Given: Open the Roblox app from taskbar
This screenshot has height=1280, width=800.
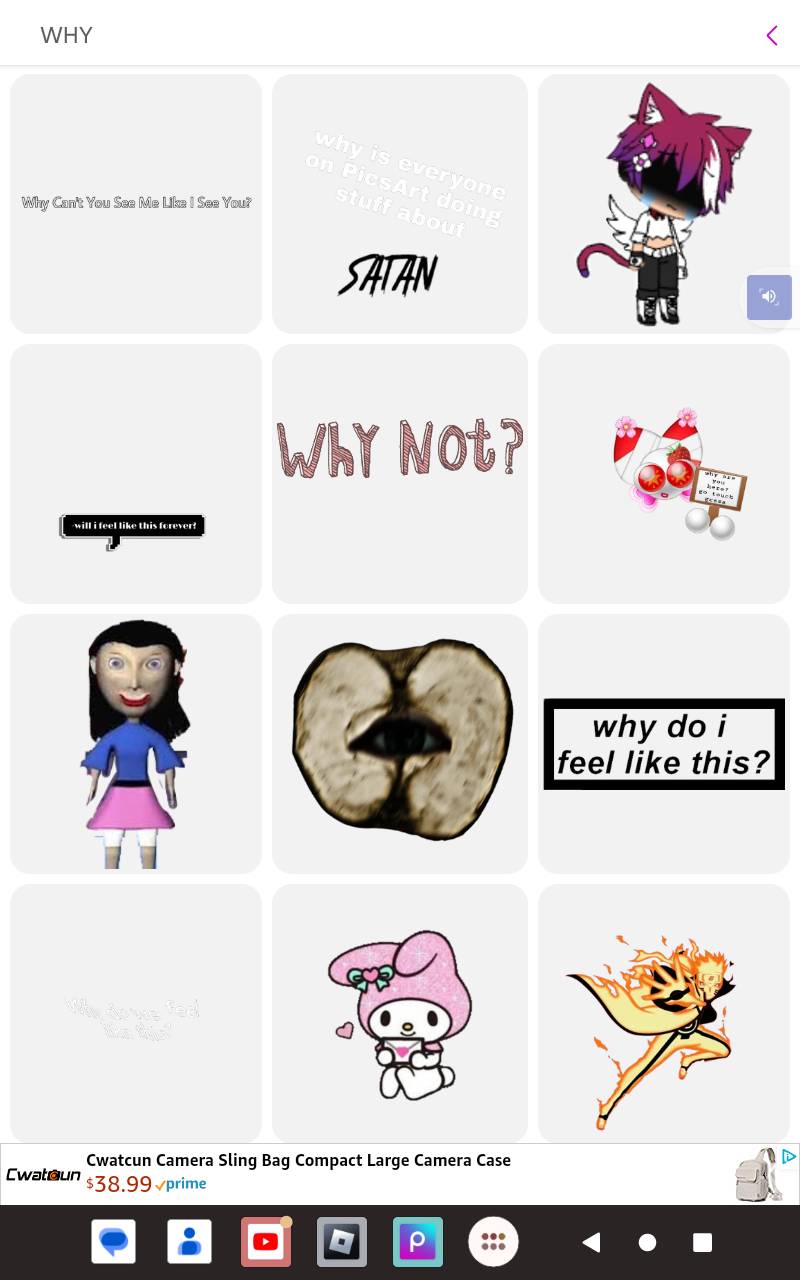Looking at the screenshot, I should (x=342, y=1242).
